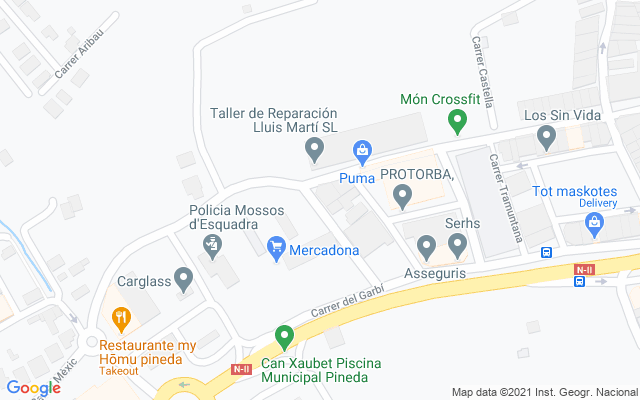The width and height of the screenshot is (640, 400).
Task: Select the Asseguris map marker
Action: (426, 245)
